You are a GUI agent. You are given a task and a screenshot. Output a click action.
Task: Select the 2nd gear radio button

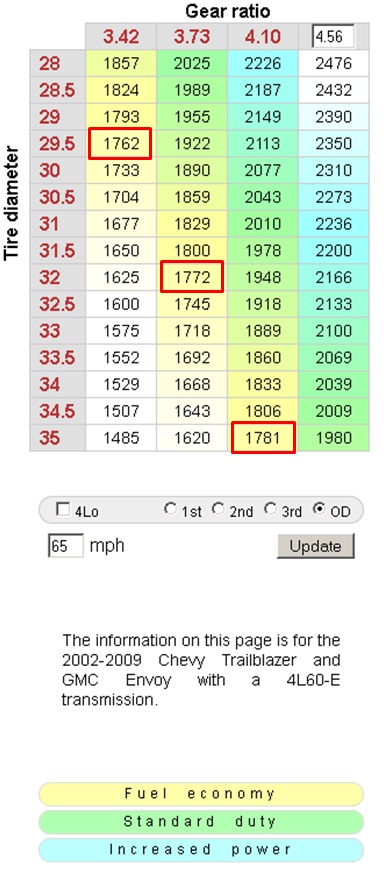(219, 508)
